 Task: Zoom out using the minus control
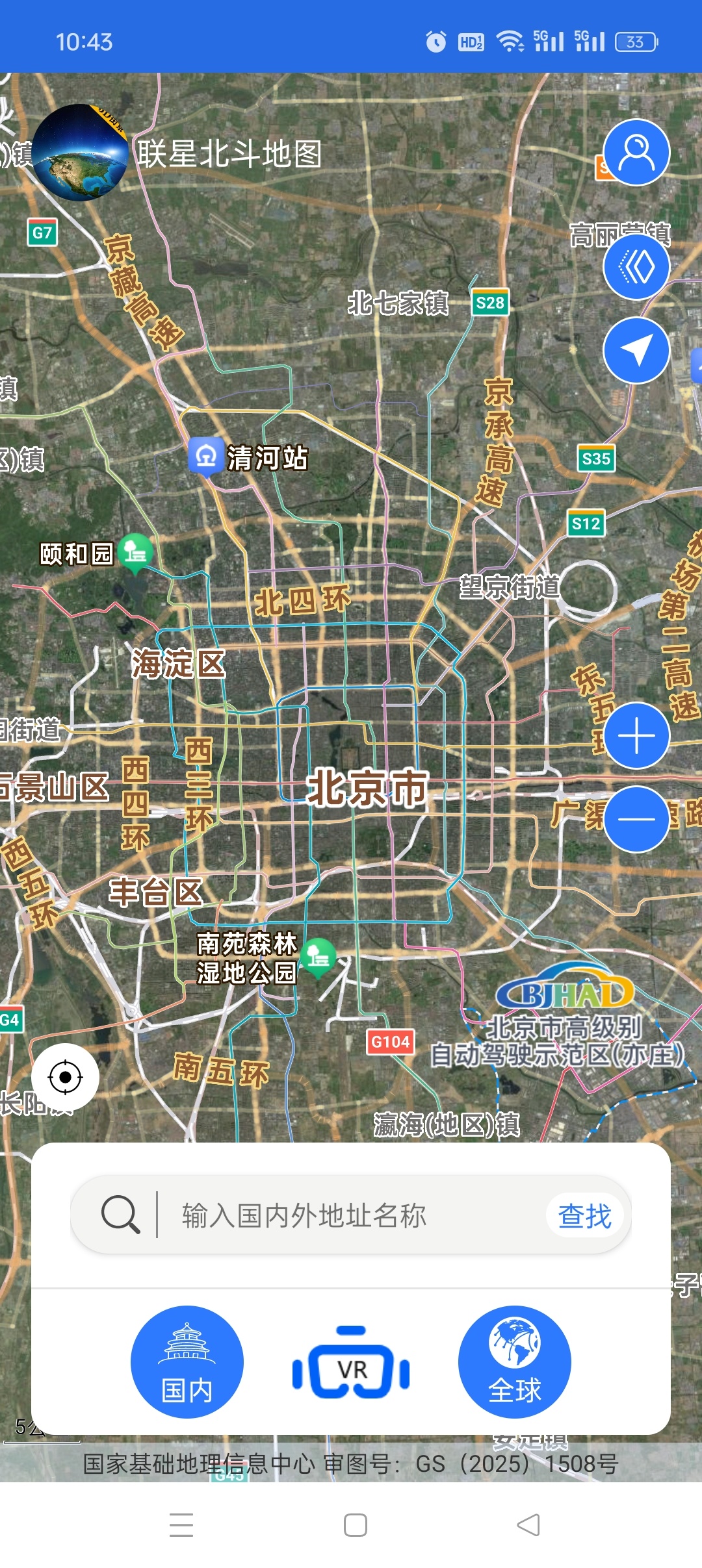tap(636, 820)
